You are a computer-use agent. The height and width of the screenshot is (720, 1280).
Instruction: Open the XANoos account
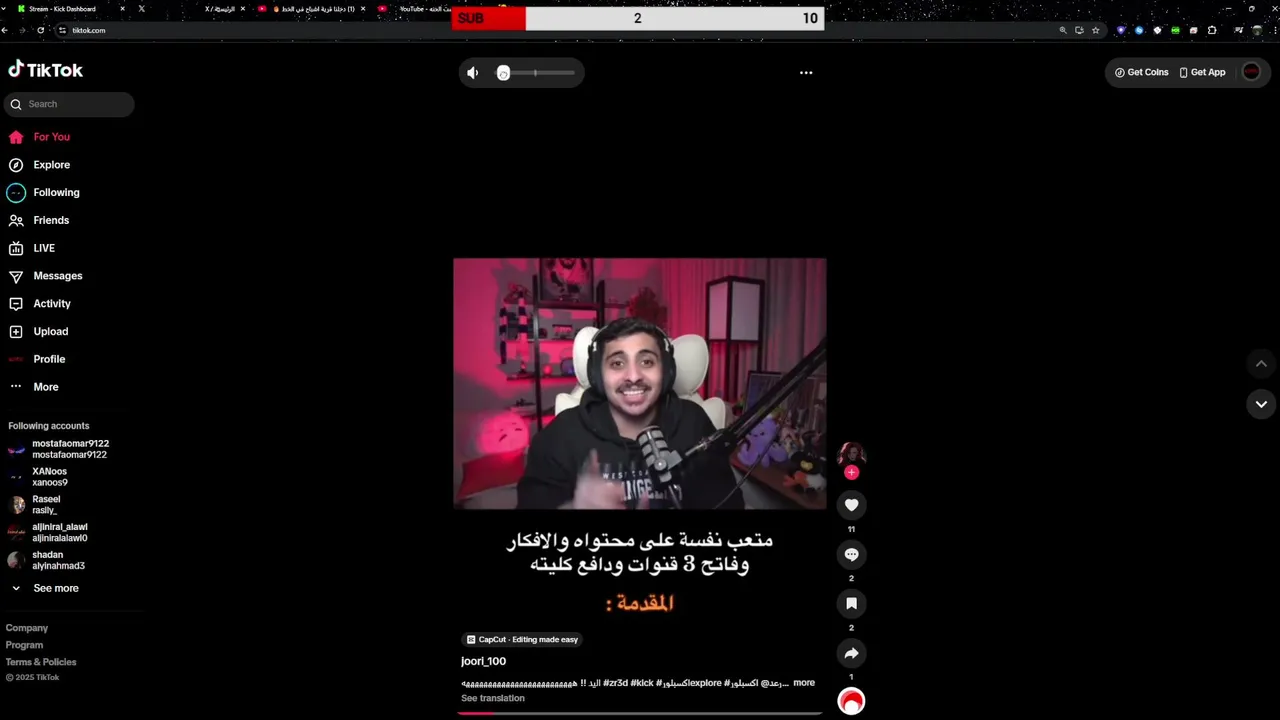tap(49, 477)
